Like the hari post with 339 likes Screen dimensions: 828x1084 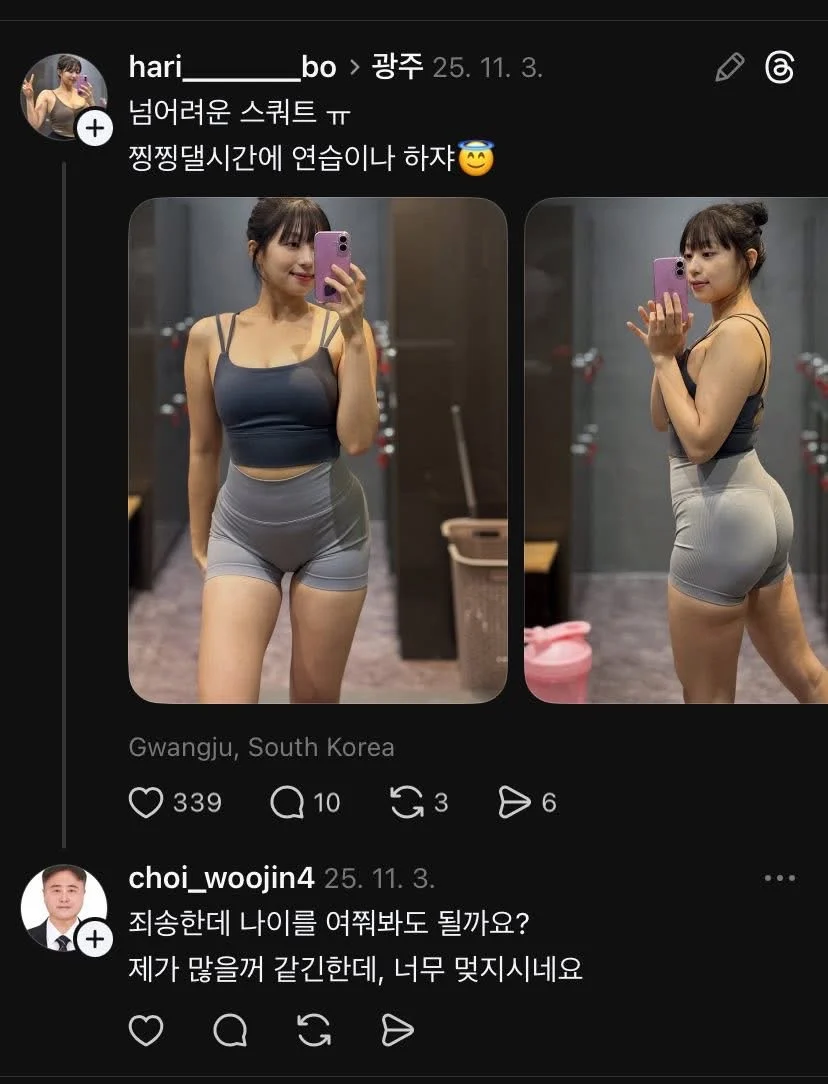[x=147, y=803]
